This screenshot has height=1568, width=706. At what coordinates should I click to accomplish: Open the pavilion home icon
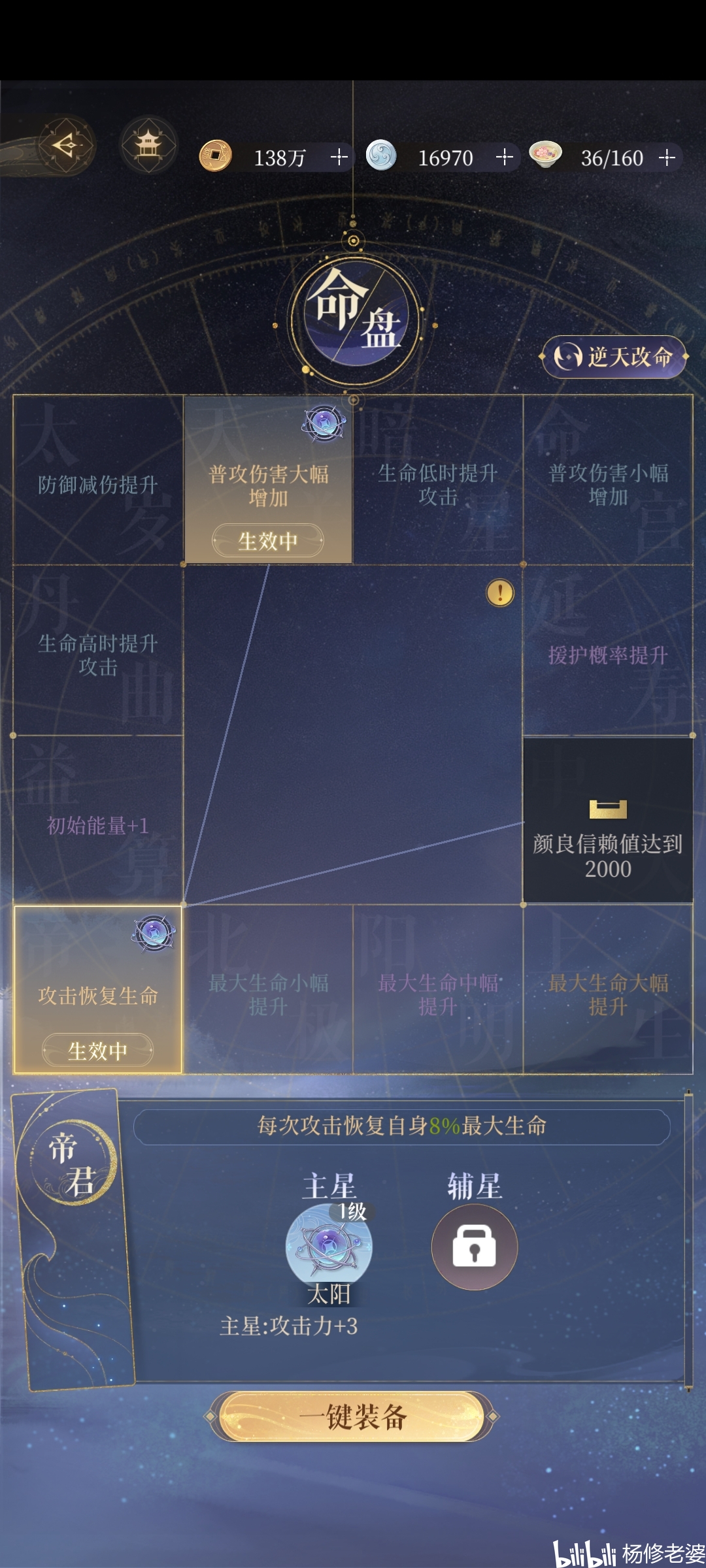[x=148, y=145]
